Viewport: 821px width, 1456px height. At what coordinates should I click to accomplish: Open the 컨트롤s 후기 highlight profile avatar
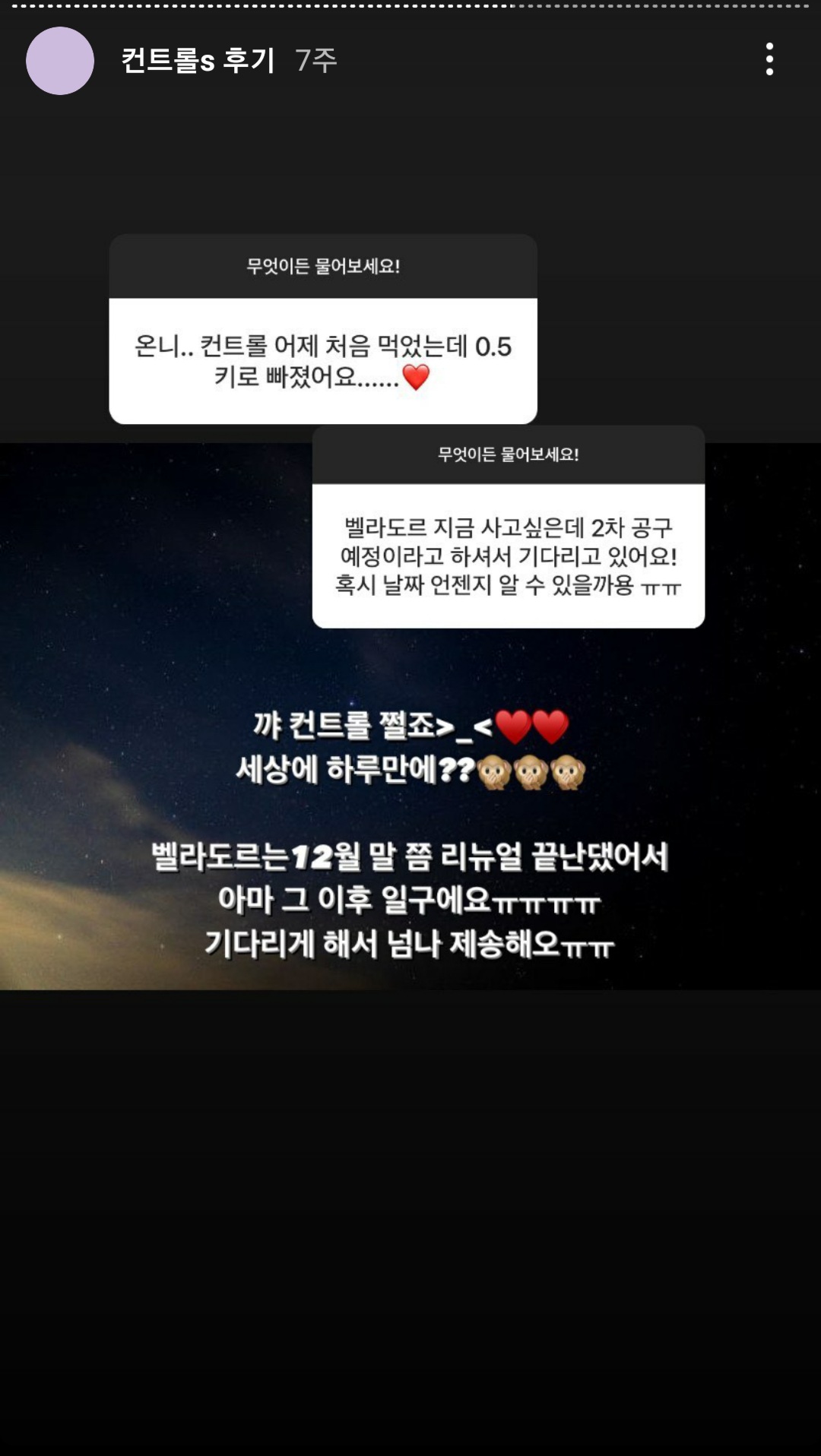(60, 61)
